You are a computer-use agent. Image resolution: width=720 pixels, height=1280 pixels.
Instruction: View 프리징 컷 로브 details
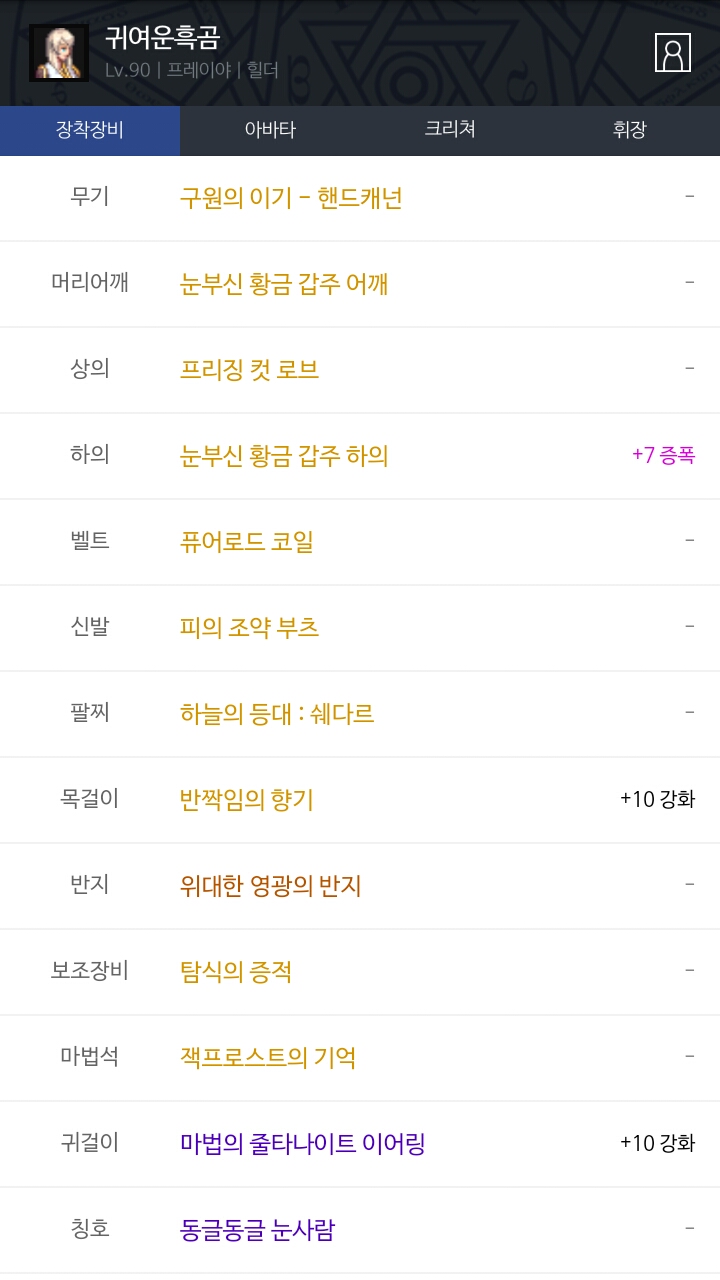249,370
